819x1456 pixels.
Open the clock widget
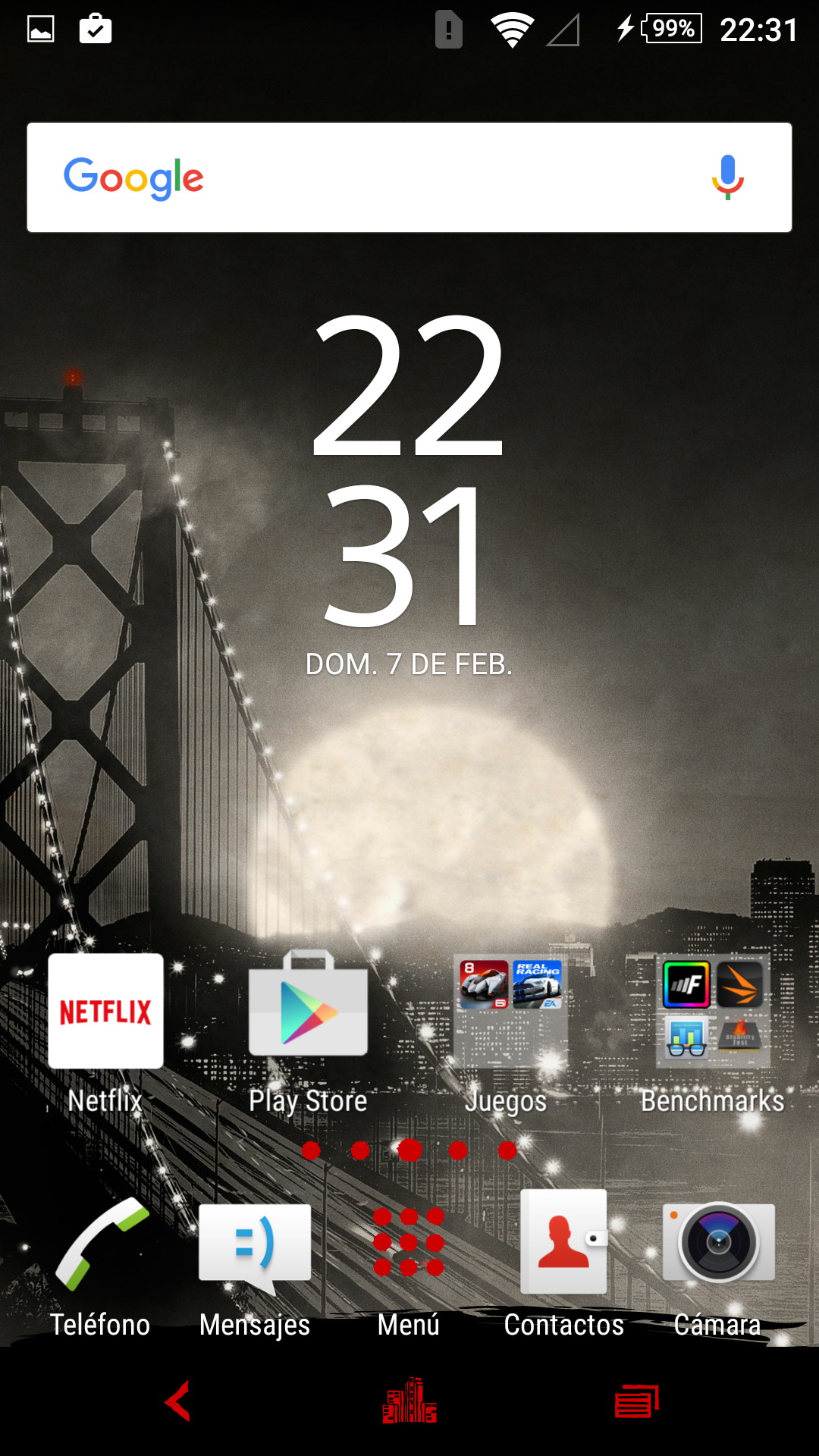pos(409,470)
